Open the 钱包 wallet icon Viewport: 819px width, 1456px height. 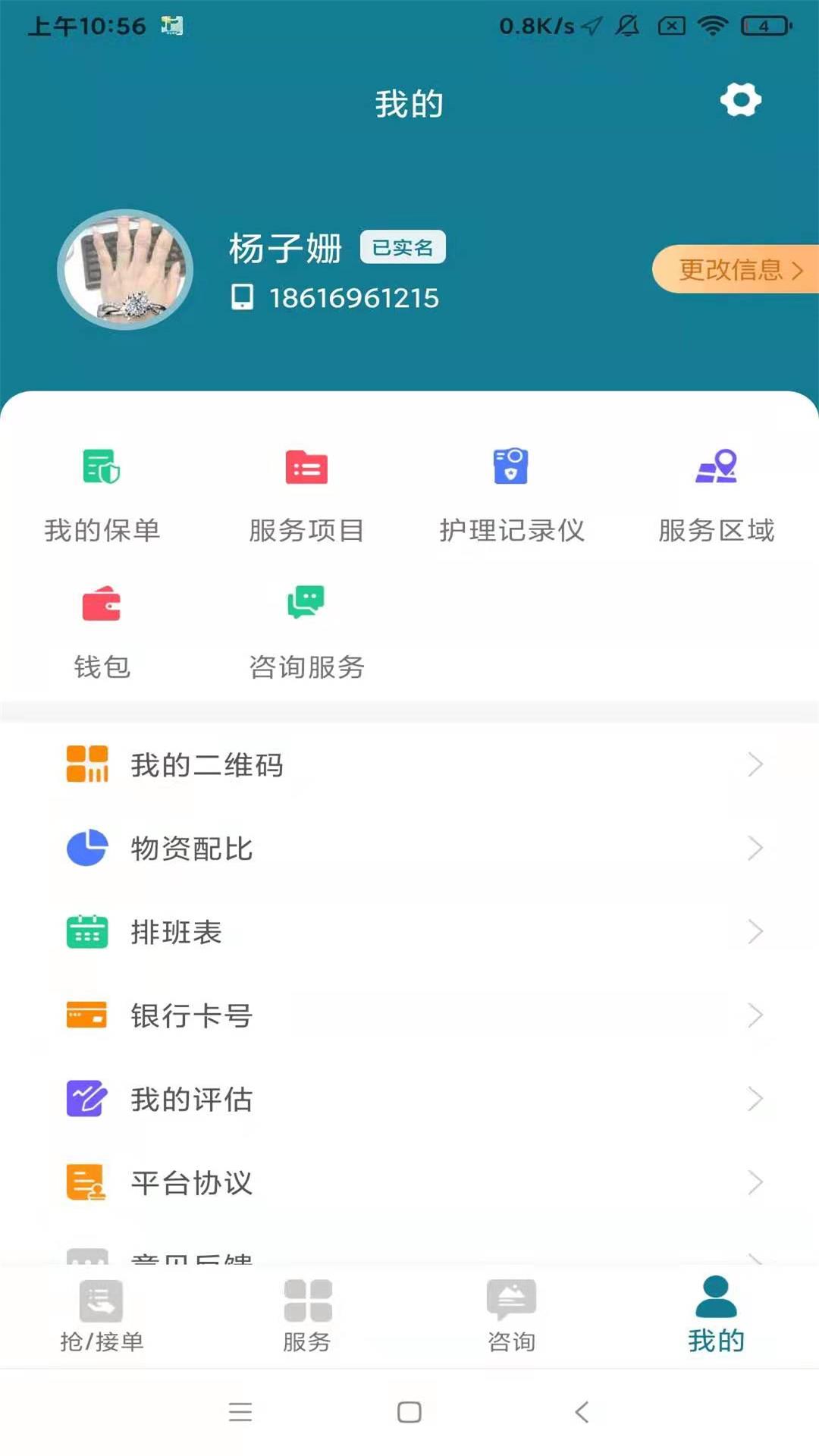[102, 605]
